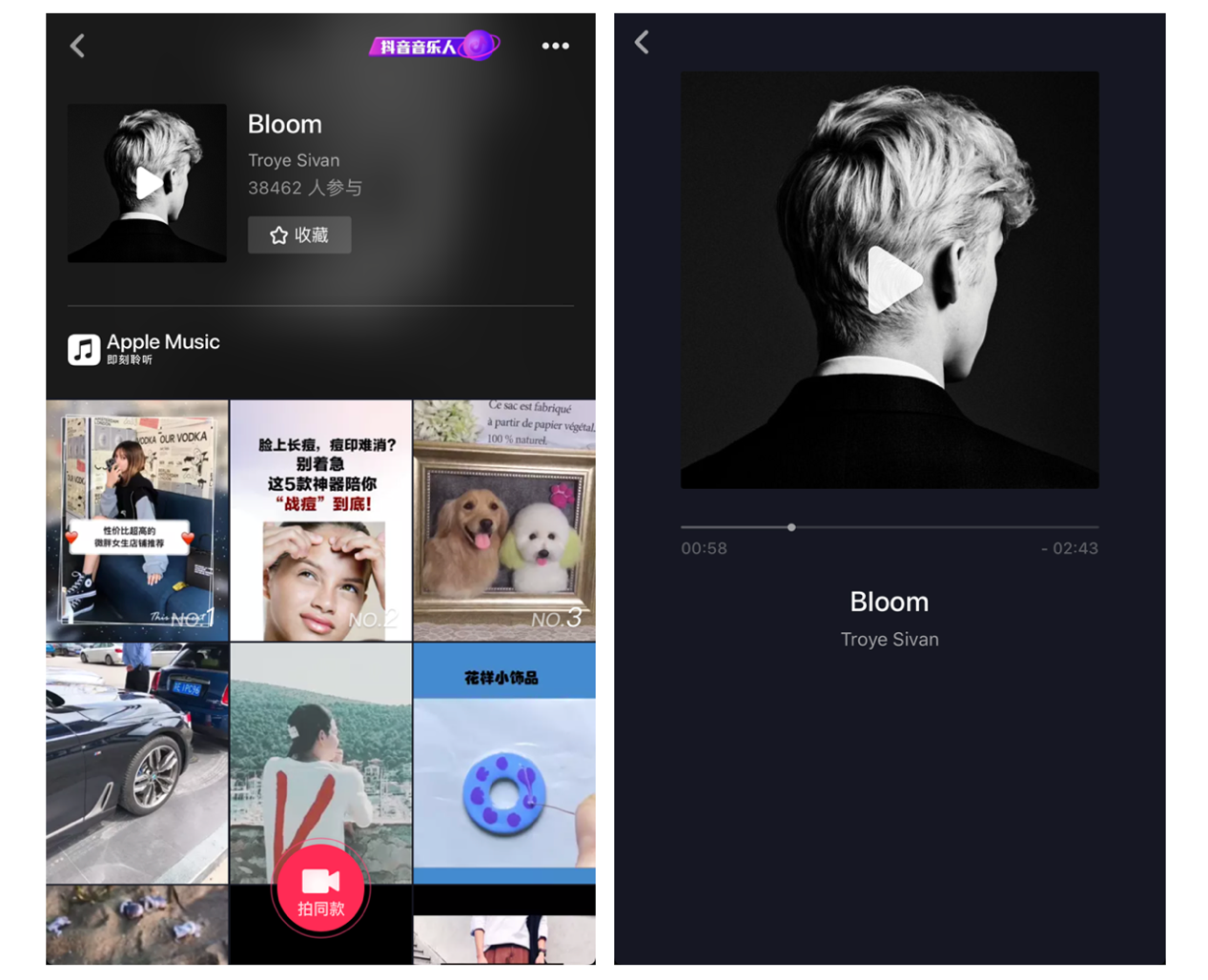Tap the playback progress bar at 00:58
Viewport: 1208px width, 980px height.
(x=791, y=527)
